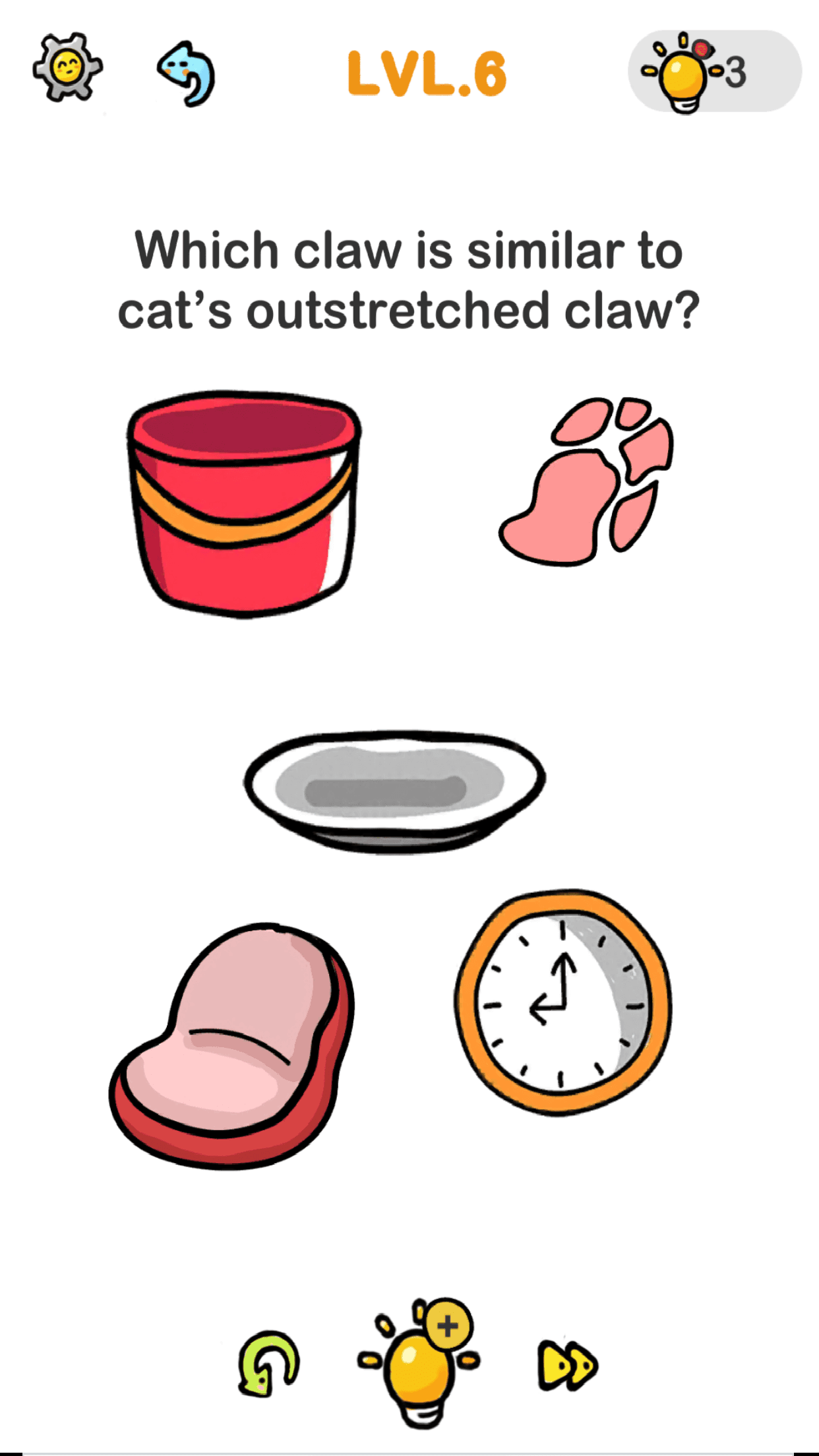Open the settings gear icon

pos(67,67)
